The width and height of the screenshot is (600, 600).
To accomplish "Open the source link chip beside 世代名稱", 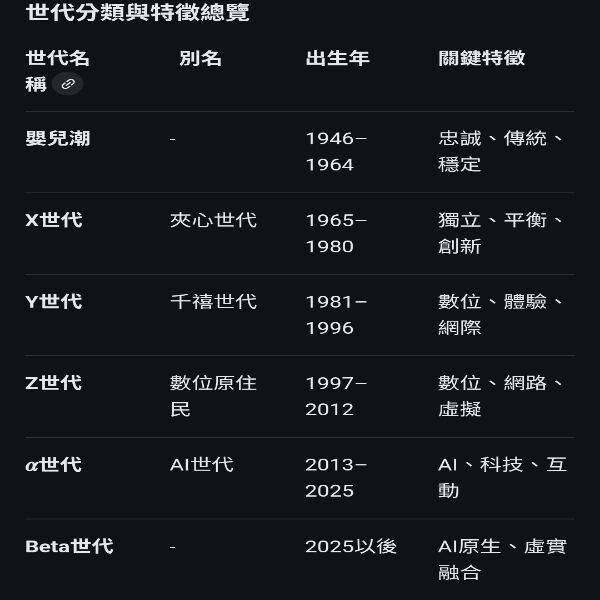I will [68, 85].
